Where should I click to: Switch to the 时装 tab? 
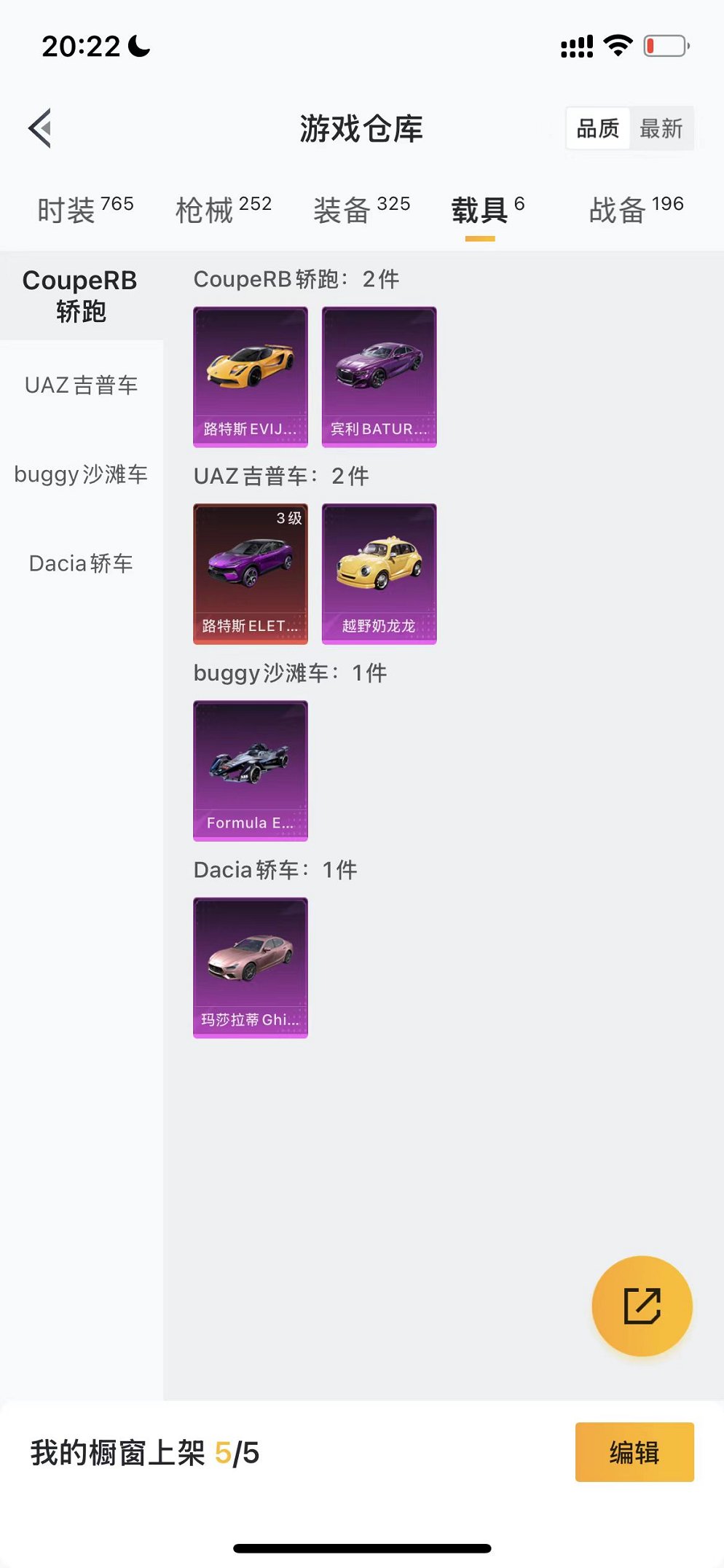84,210
